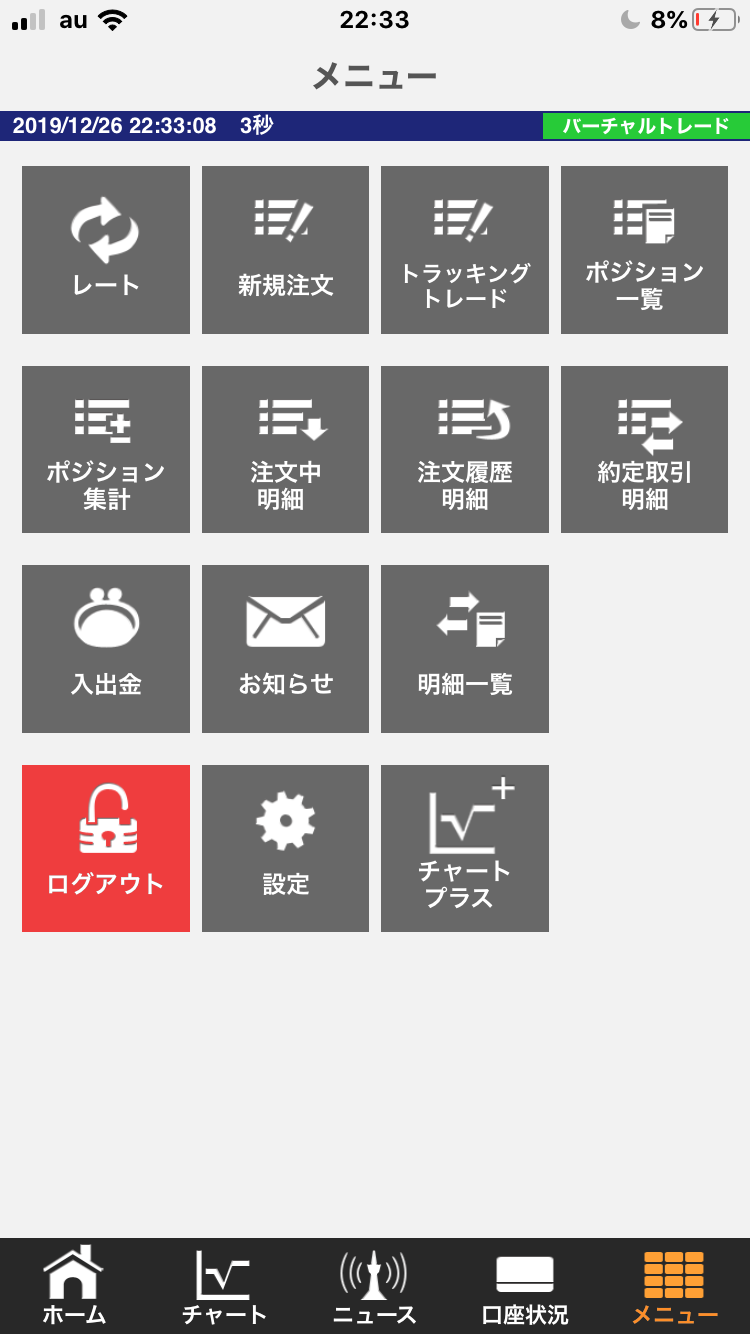Switch to the ホーム tab

74,1286
